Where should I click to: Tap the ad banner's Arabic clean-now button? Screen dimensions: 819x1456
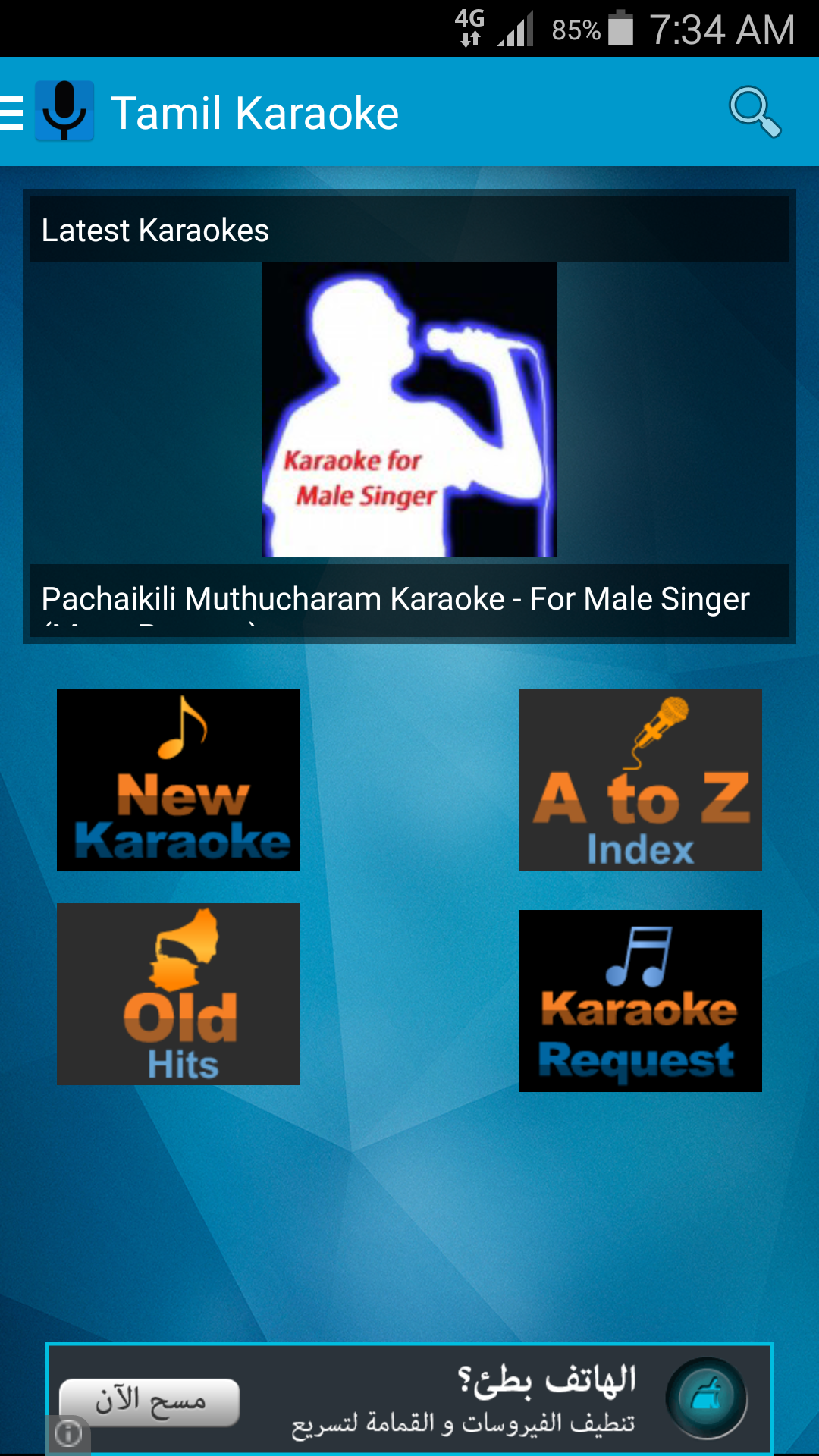pyautogui.click(x=149, y=1401)
